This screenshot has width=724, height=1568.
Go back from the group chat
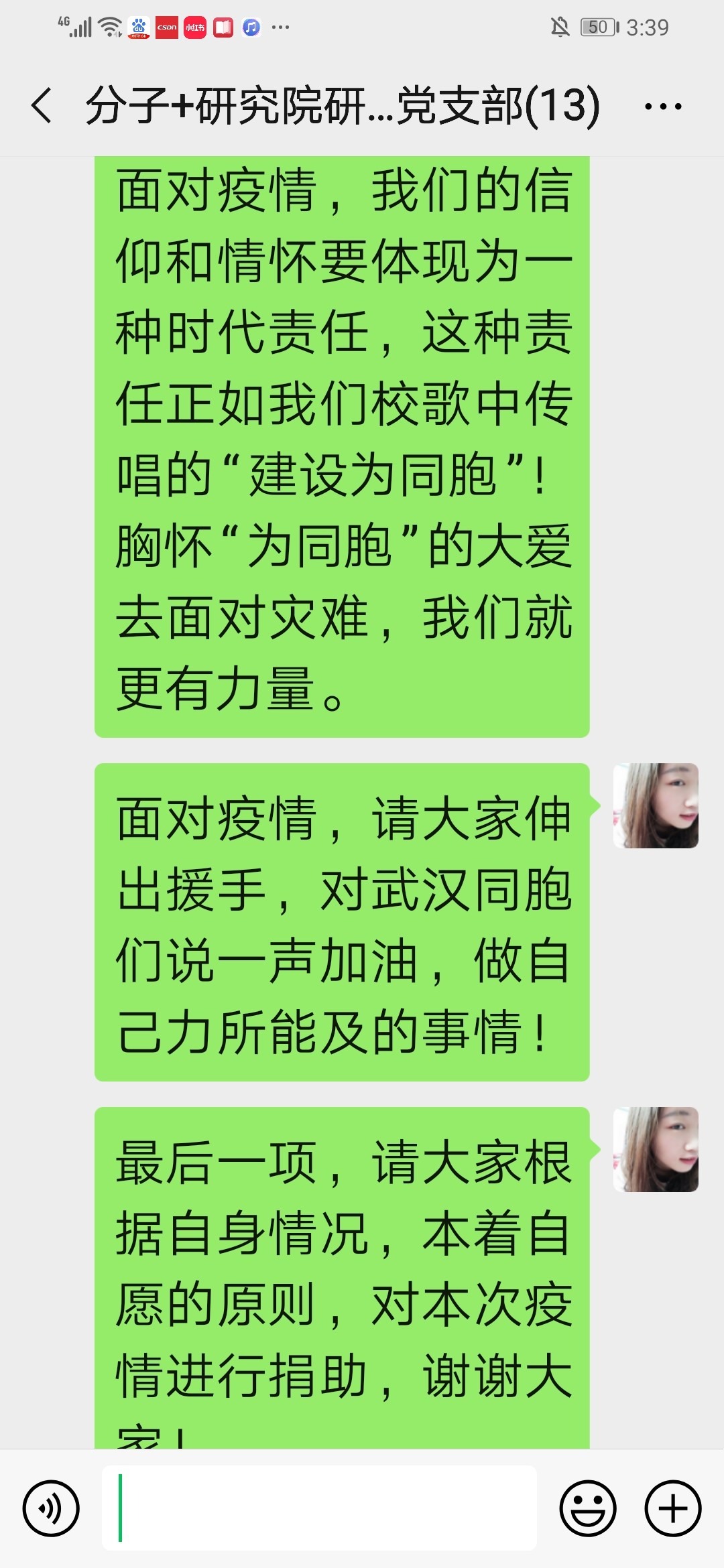pos(42,106)
